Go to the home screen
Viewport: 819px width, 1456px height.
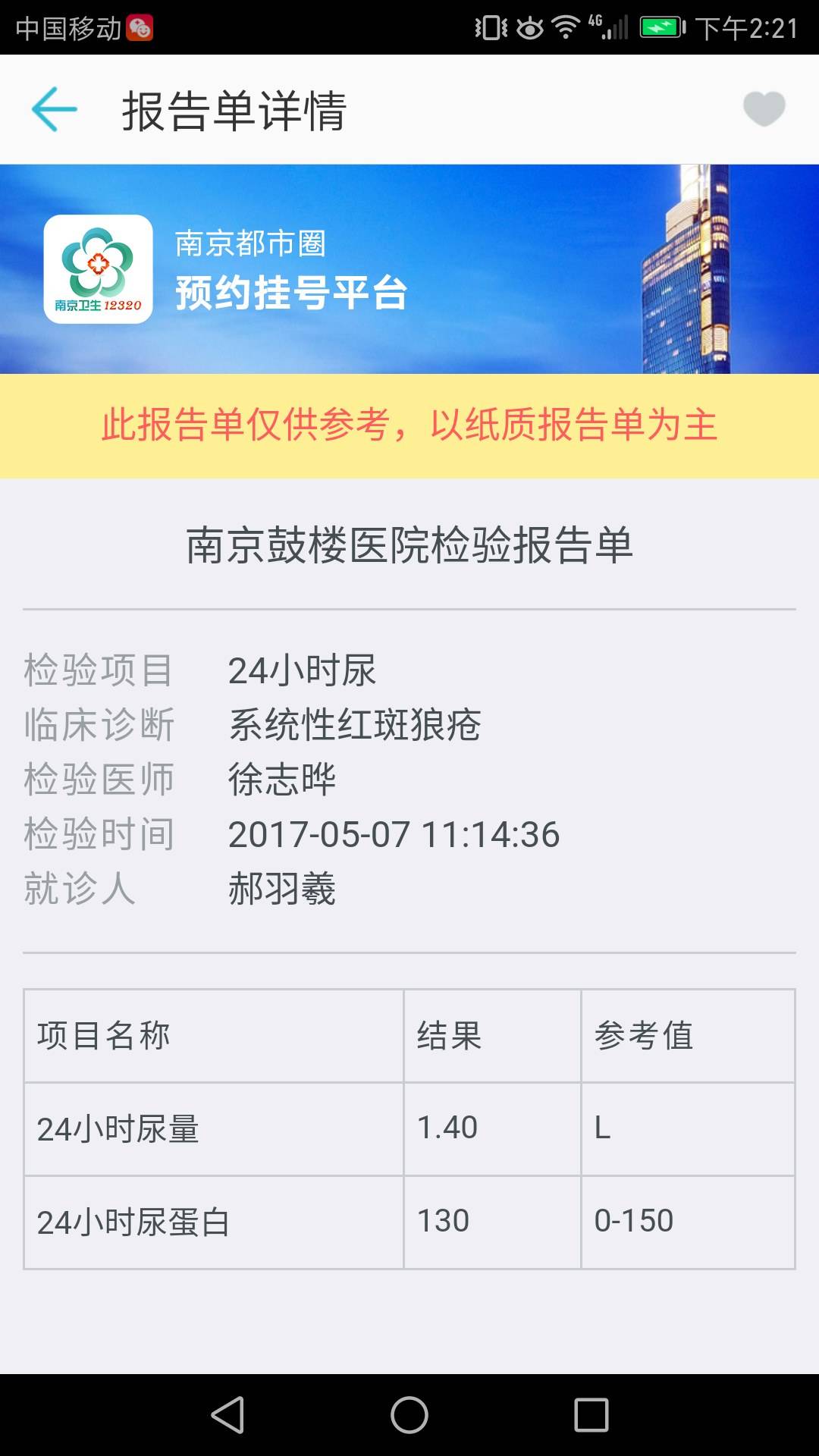[x=409, y=1415]
